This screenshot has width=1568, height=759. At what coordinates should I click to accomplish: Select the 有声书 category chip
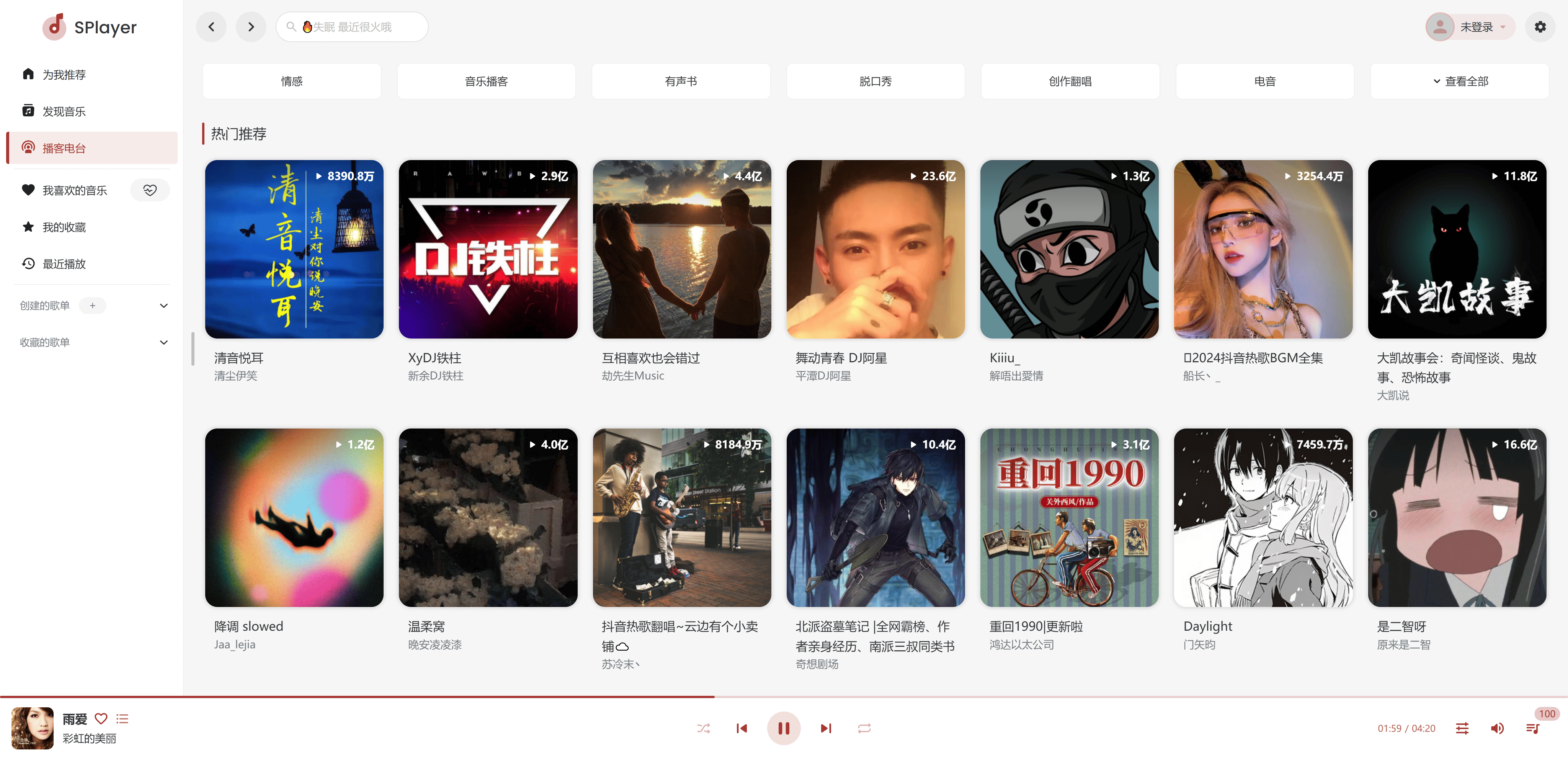click(681, 81)
